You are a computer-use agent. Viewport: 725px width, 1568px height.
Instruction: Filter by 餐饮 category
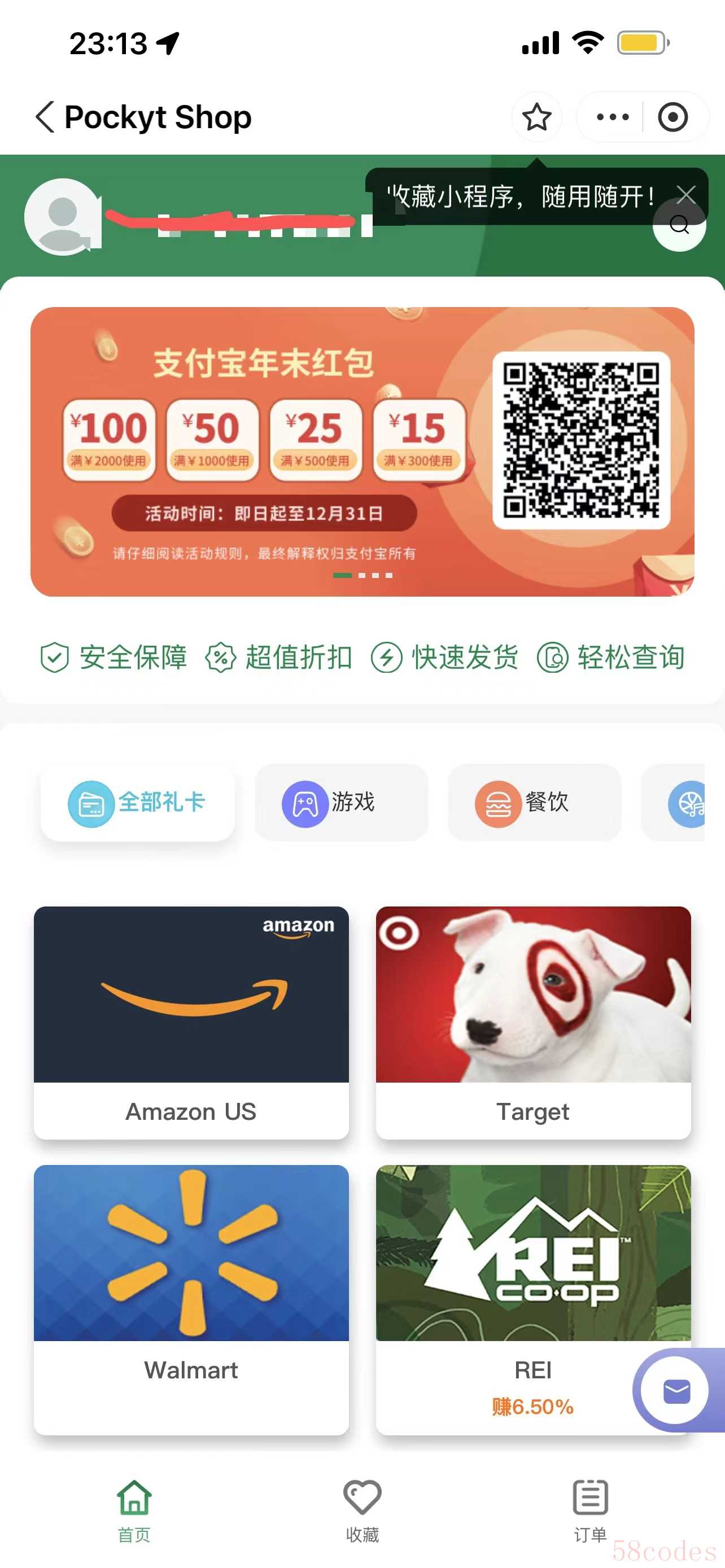tap(534, 802)
